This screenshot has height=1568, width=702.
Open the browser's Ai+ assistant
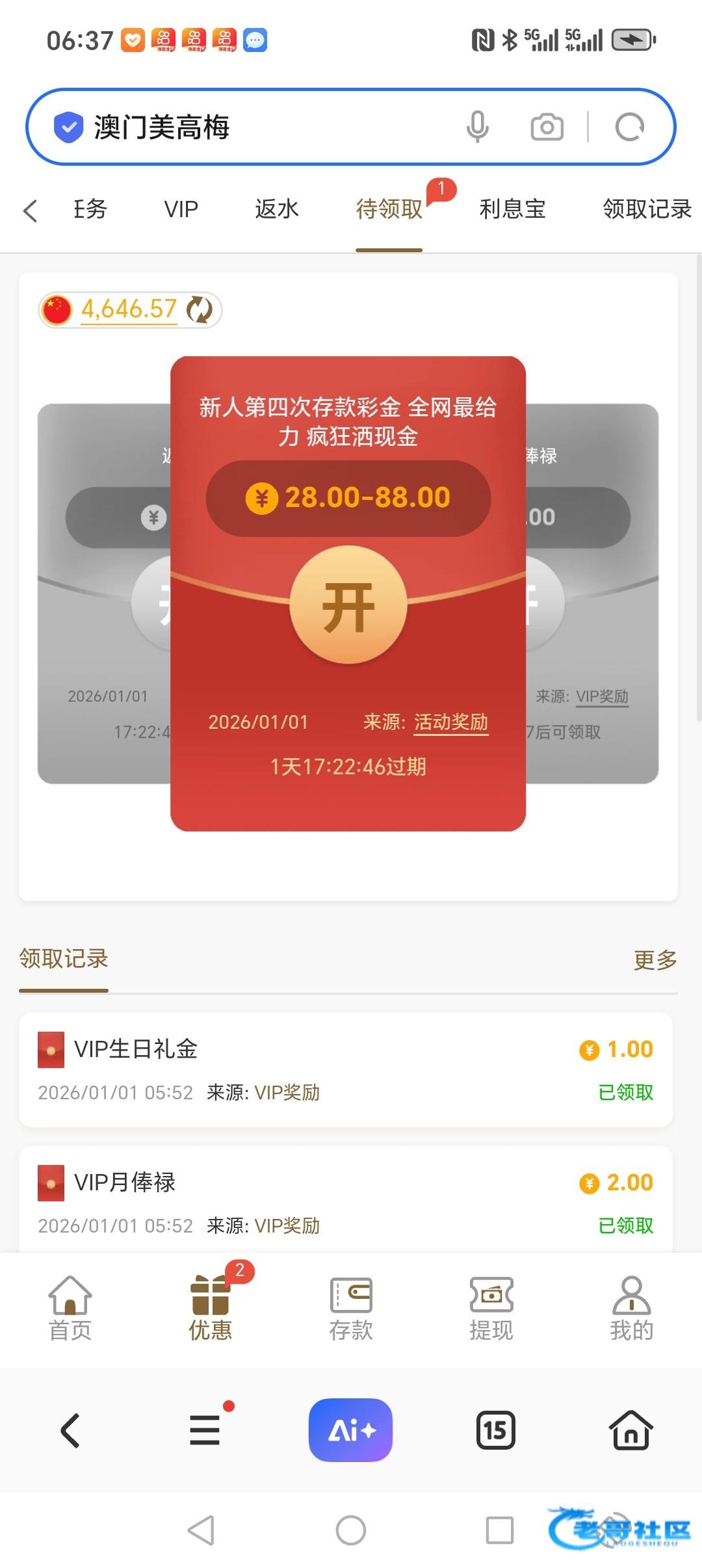tap(350, 1430)
